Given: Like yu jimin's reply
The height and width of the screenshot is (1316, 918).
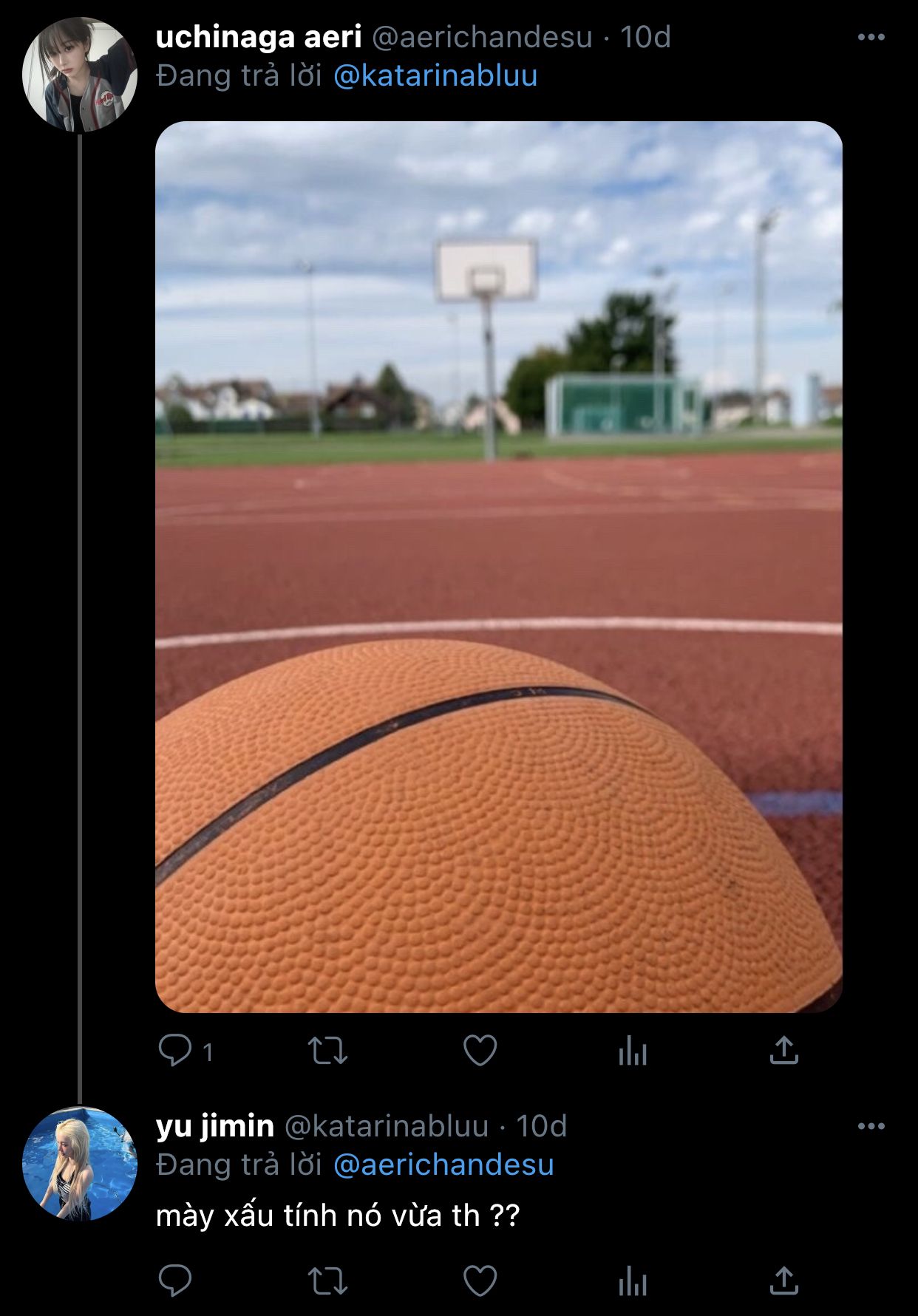Looking at the screenshot, I should point(480,1281).
